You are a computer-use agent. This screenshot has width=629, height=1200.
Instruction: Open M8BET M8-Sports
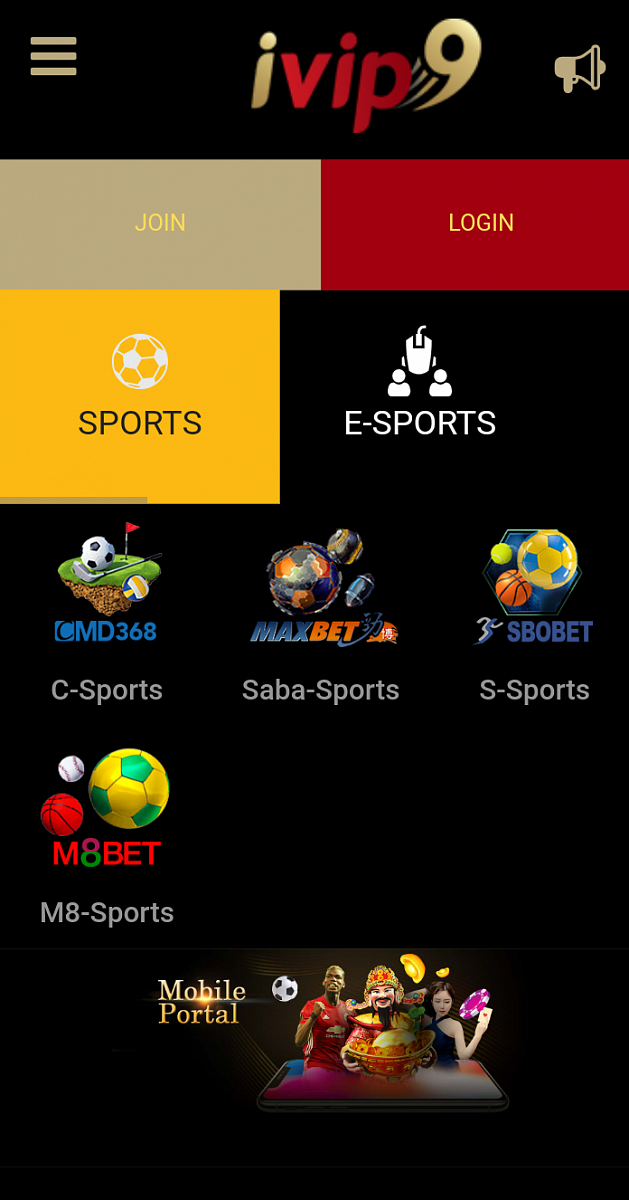pos(107,832)
